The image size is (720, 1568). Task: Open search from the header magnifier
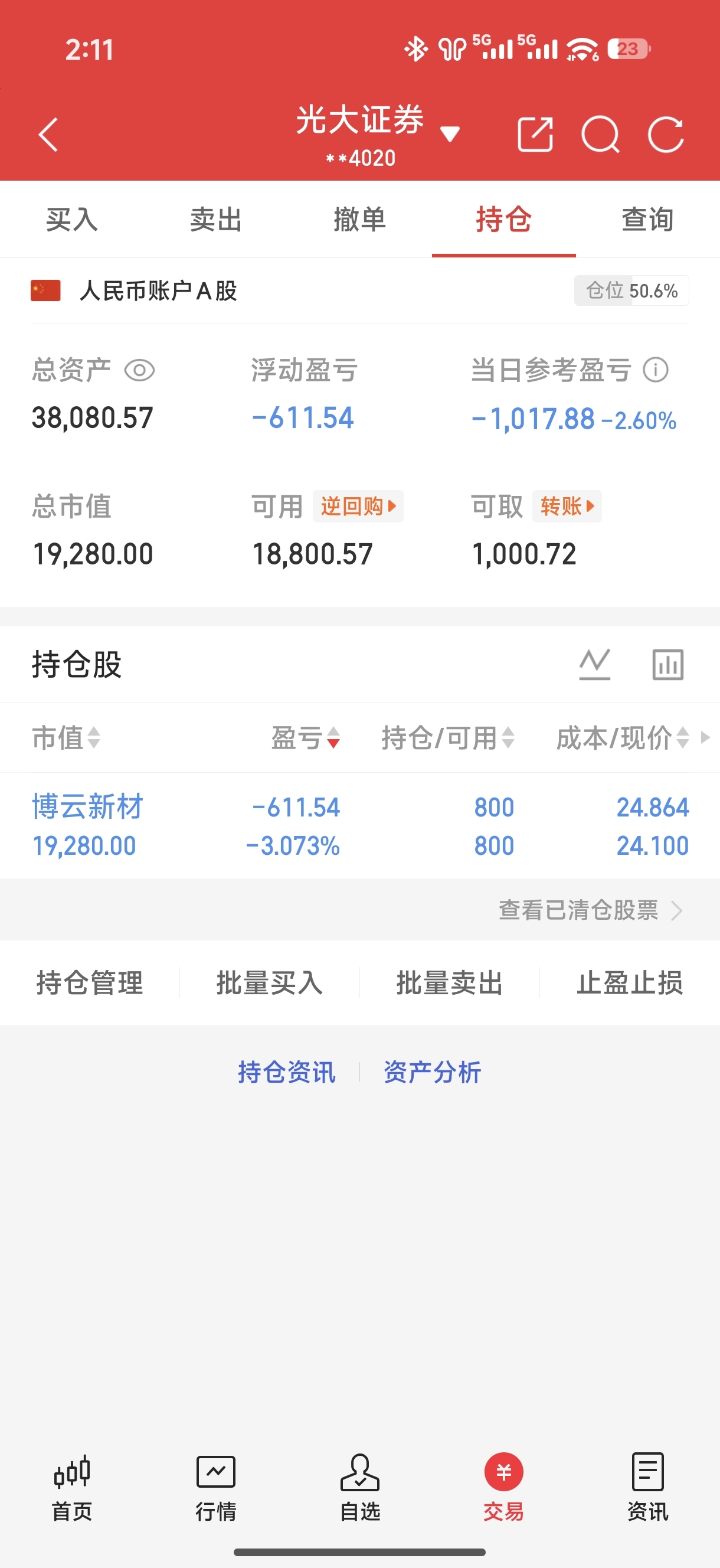(x=600, y=134)
